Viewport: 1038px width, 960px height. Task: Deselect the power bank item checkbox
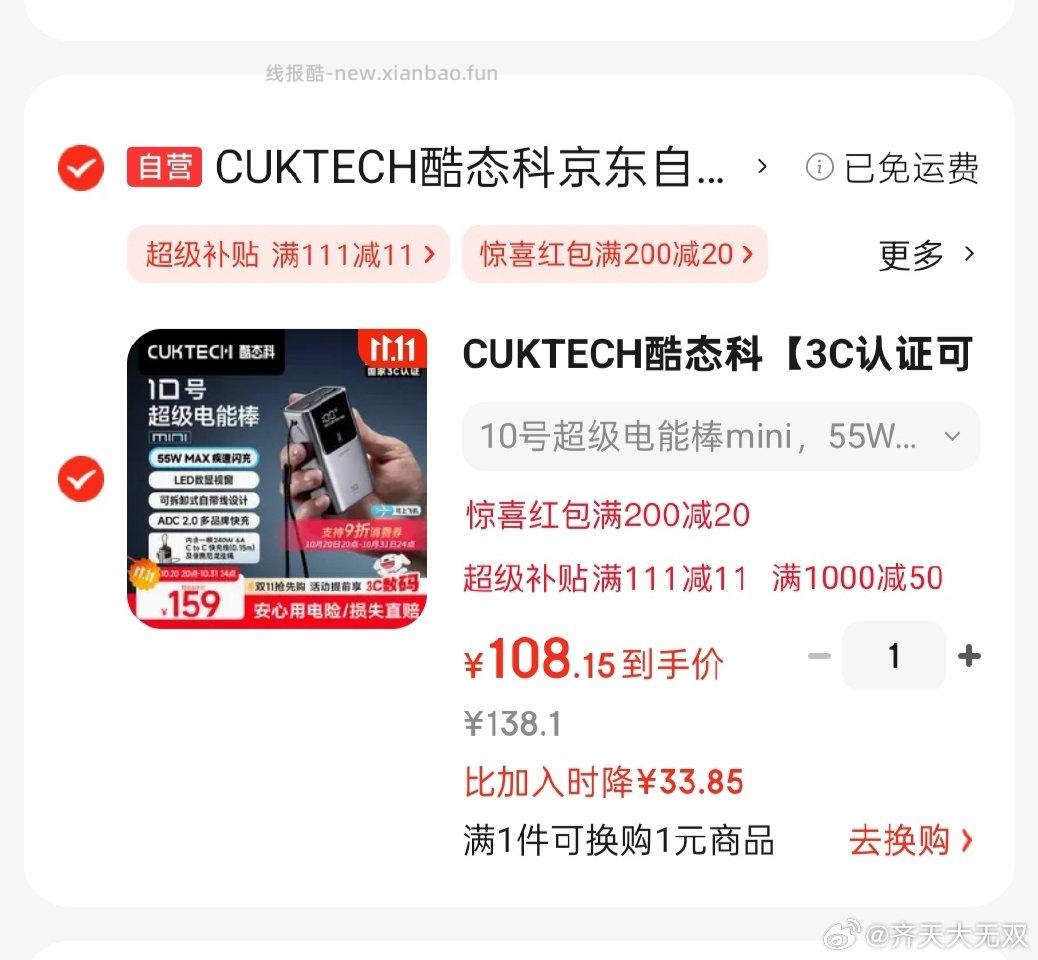[x=81, y=479]
